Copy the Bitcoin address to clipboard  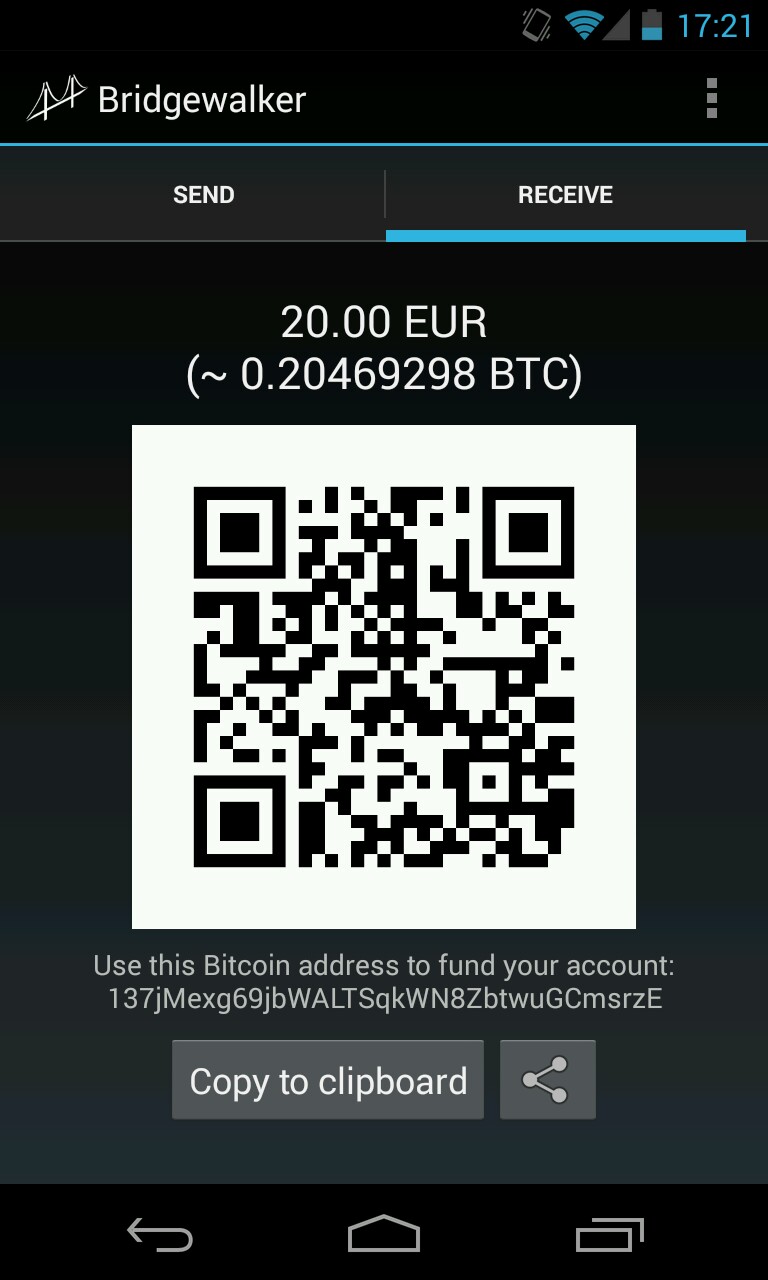click(328, 1080)
